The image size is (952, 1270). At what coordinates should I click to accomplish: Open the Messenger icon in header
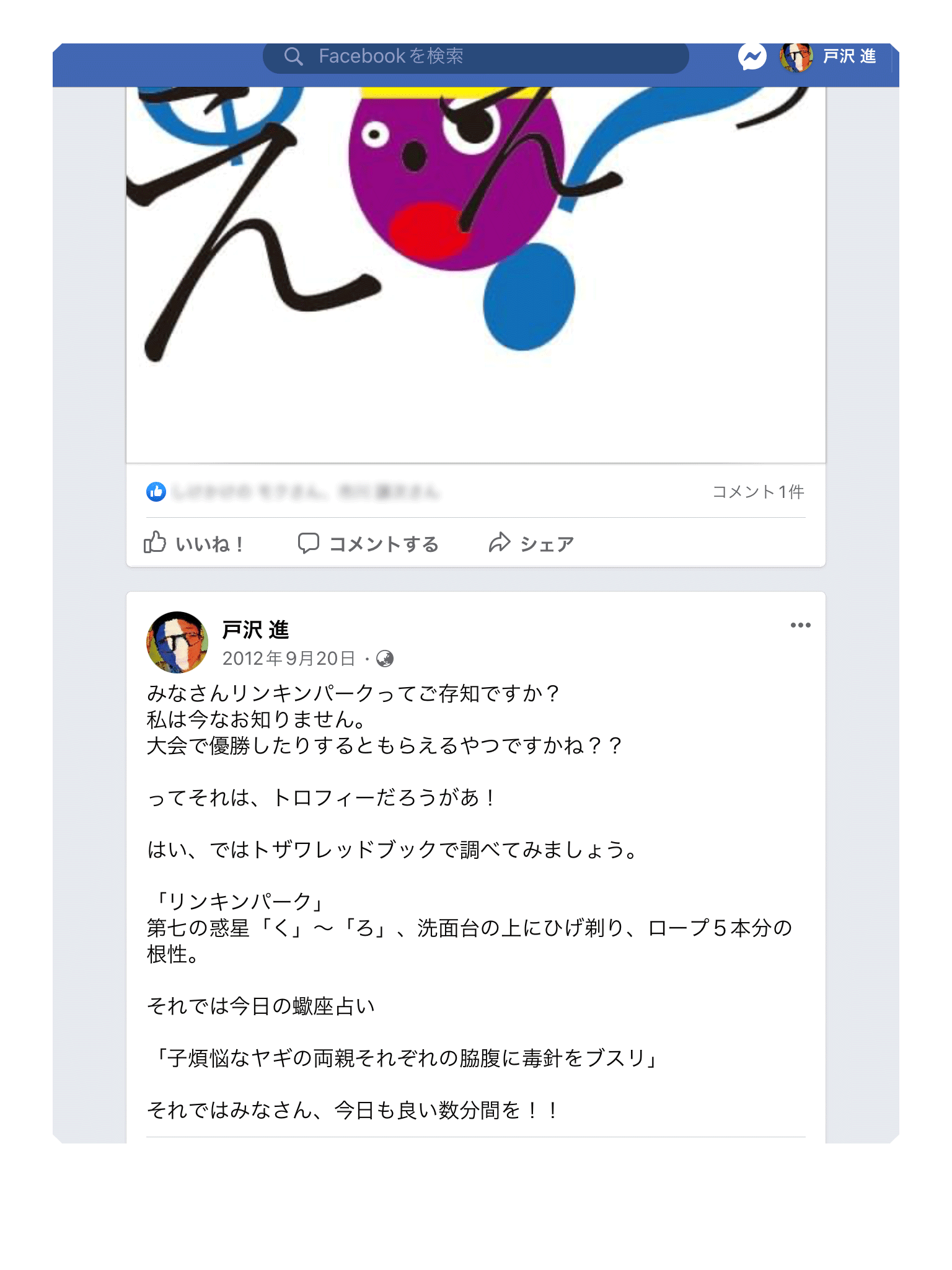pyautogui.click(x=752, y=57)
